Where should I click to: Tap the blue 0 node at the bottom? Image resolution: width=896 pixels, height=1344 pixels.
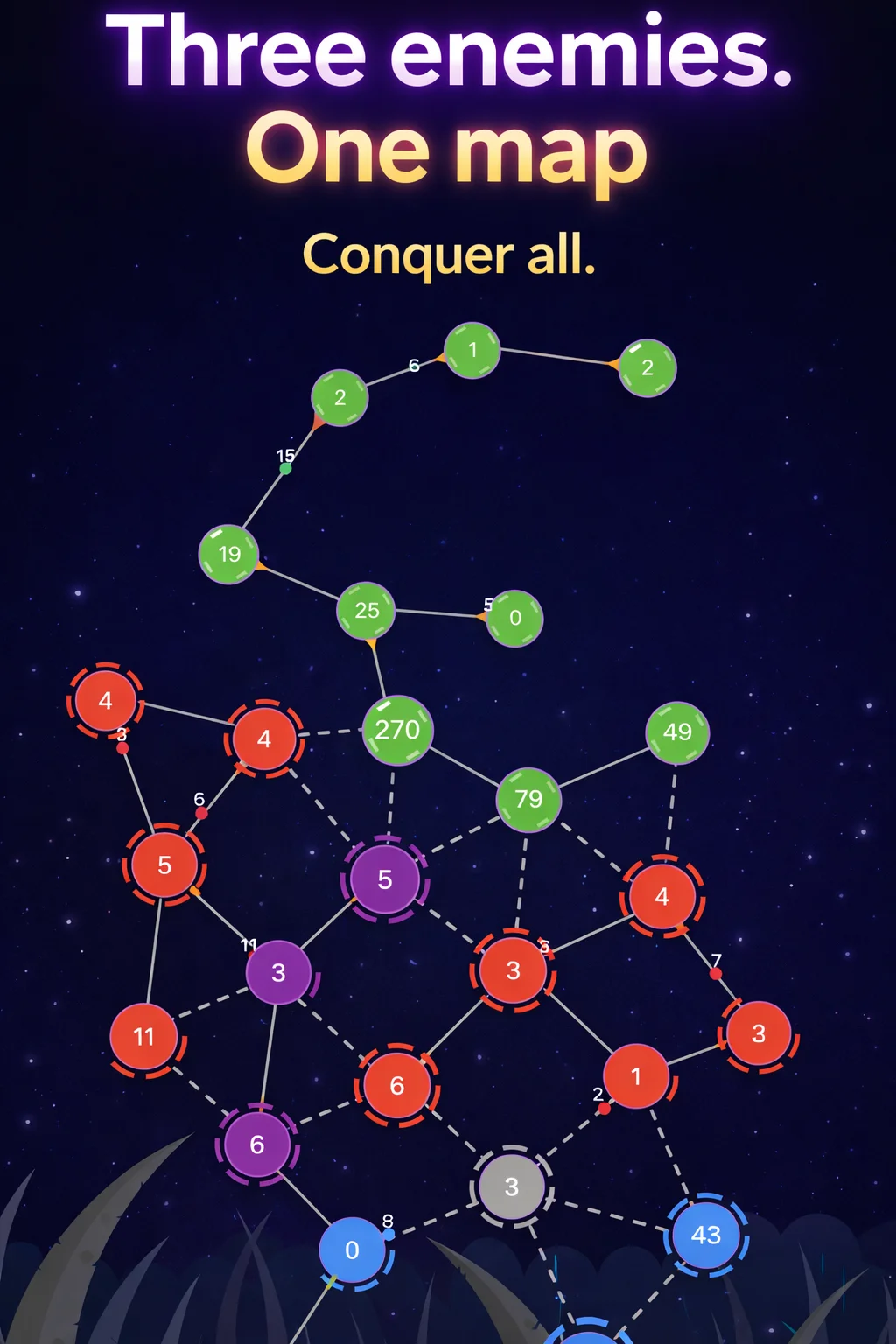tap(352, 1251)
